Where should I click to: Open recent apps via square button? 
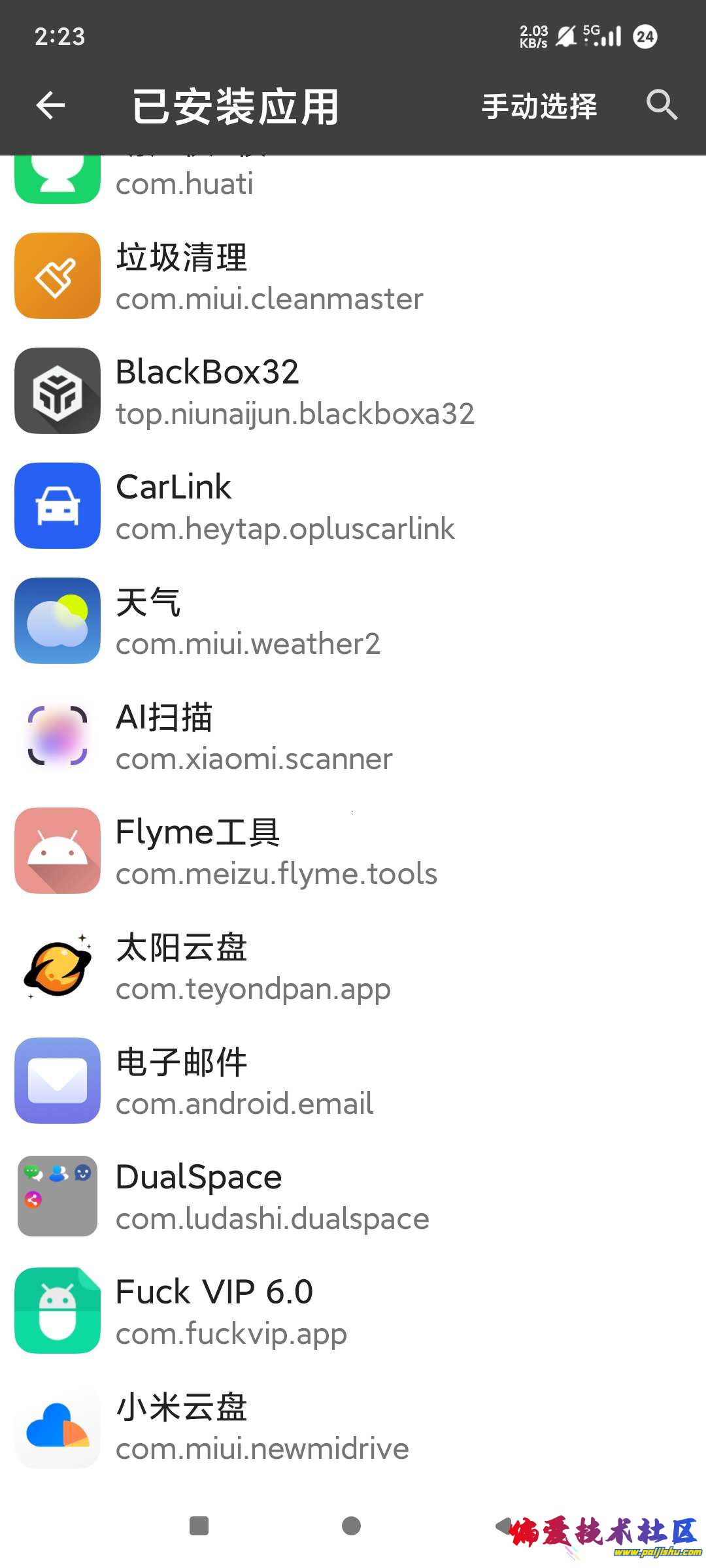point(199,1526)
